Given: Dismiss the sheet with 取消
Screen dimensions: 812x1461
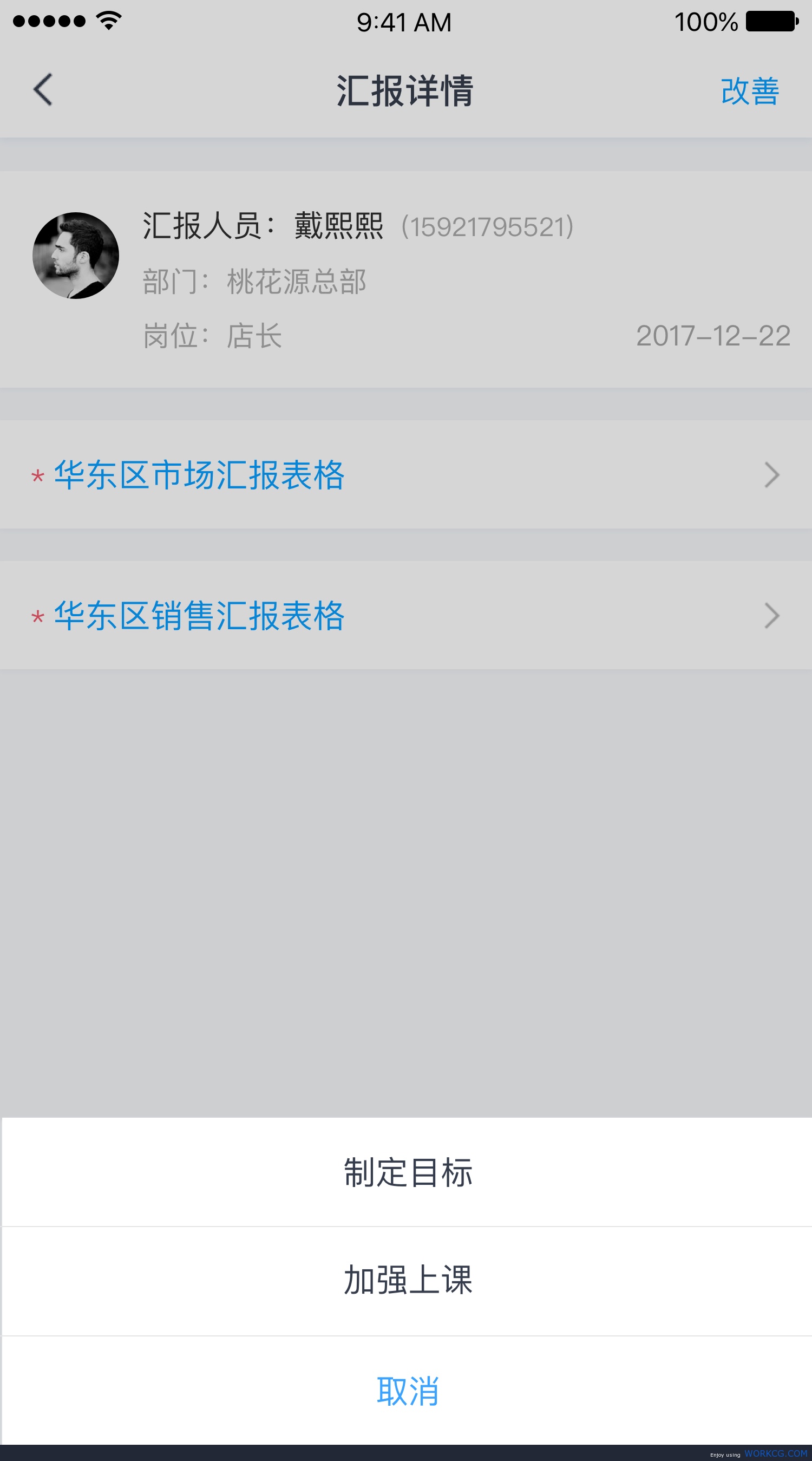Looking at the screenshot, I should [407, 1391].
